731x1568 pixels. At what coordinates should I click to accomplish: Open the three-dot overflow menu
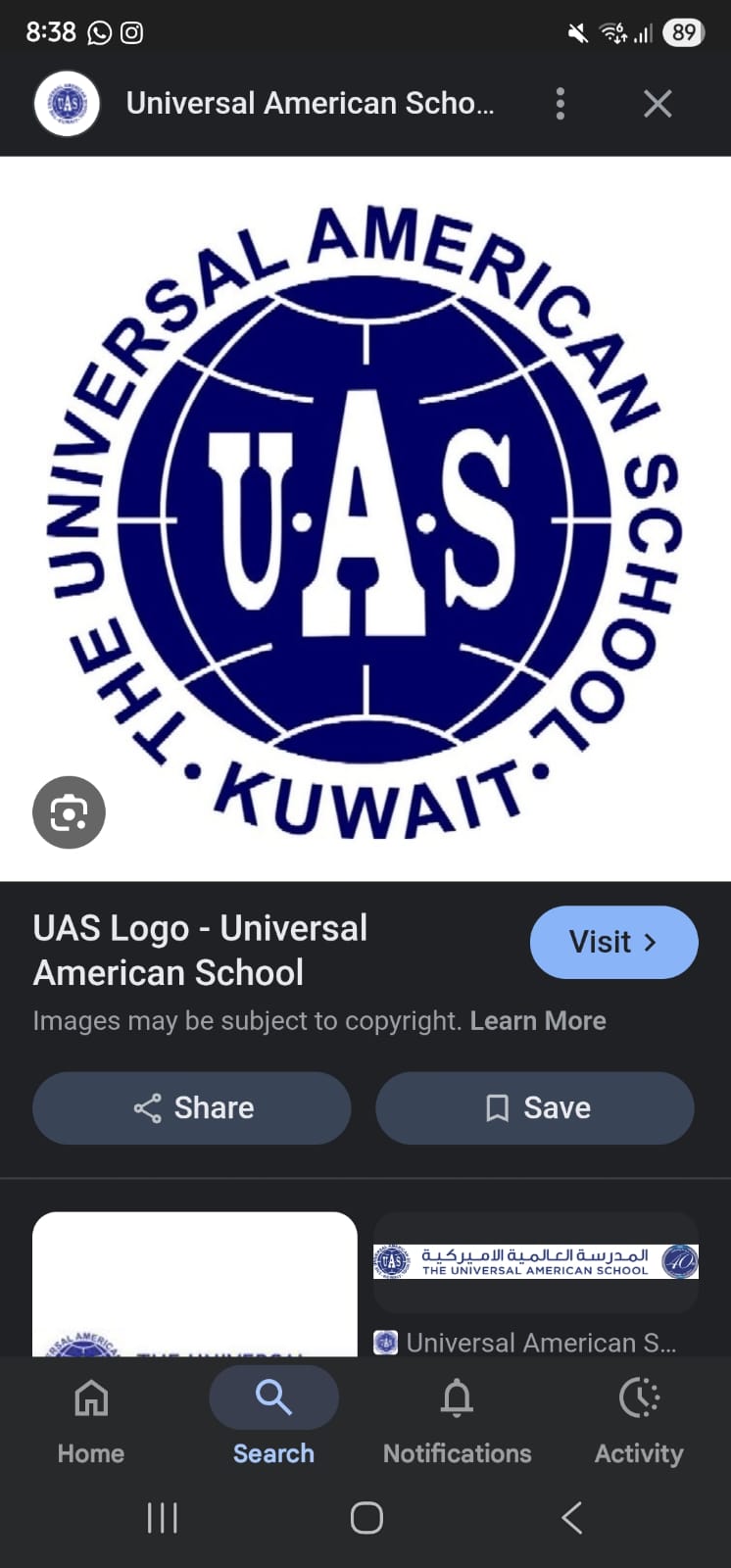[x=560, y=103]
